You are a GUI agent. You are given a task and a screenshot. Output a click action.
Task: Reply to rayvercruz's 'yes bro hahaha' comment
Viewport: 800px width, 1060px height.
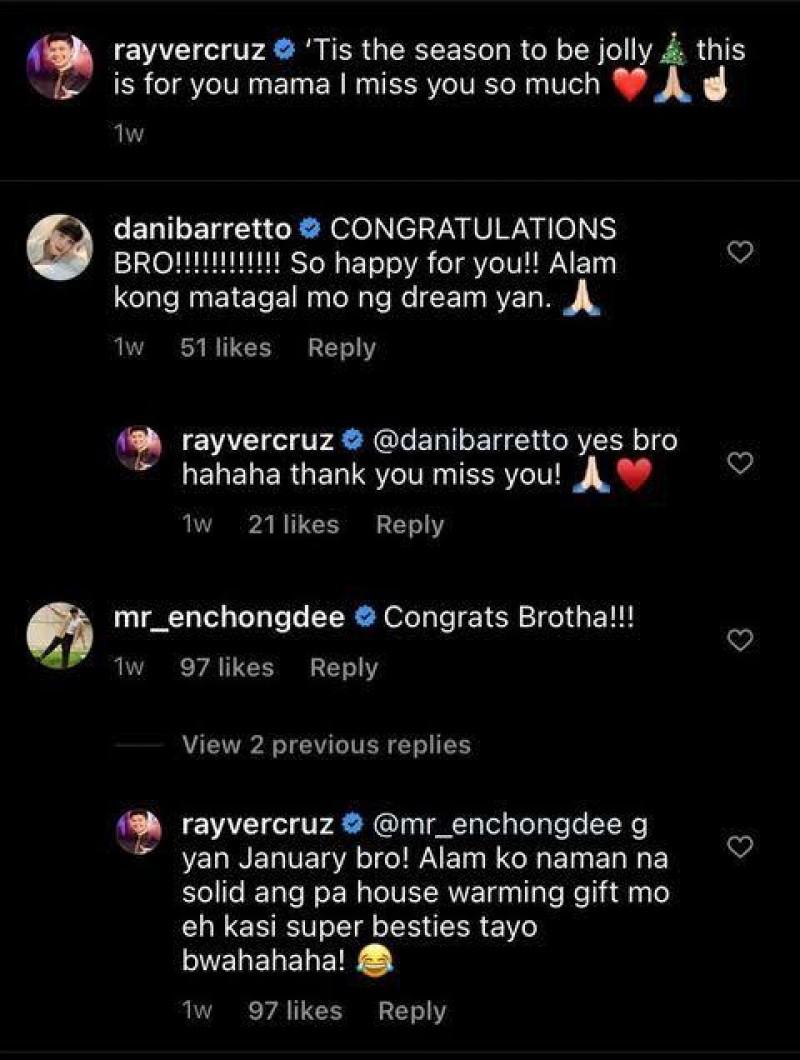pos(409,525)
